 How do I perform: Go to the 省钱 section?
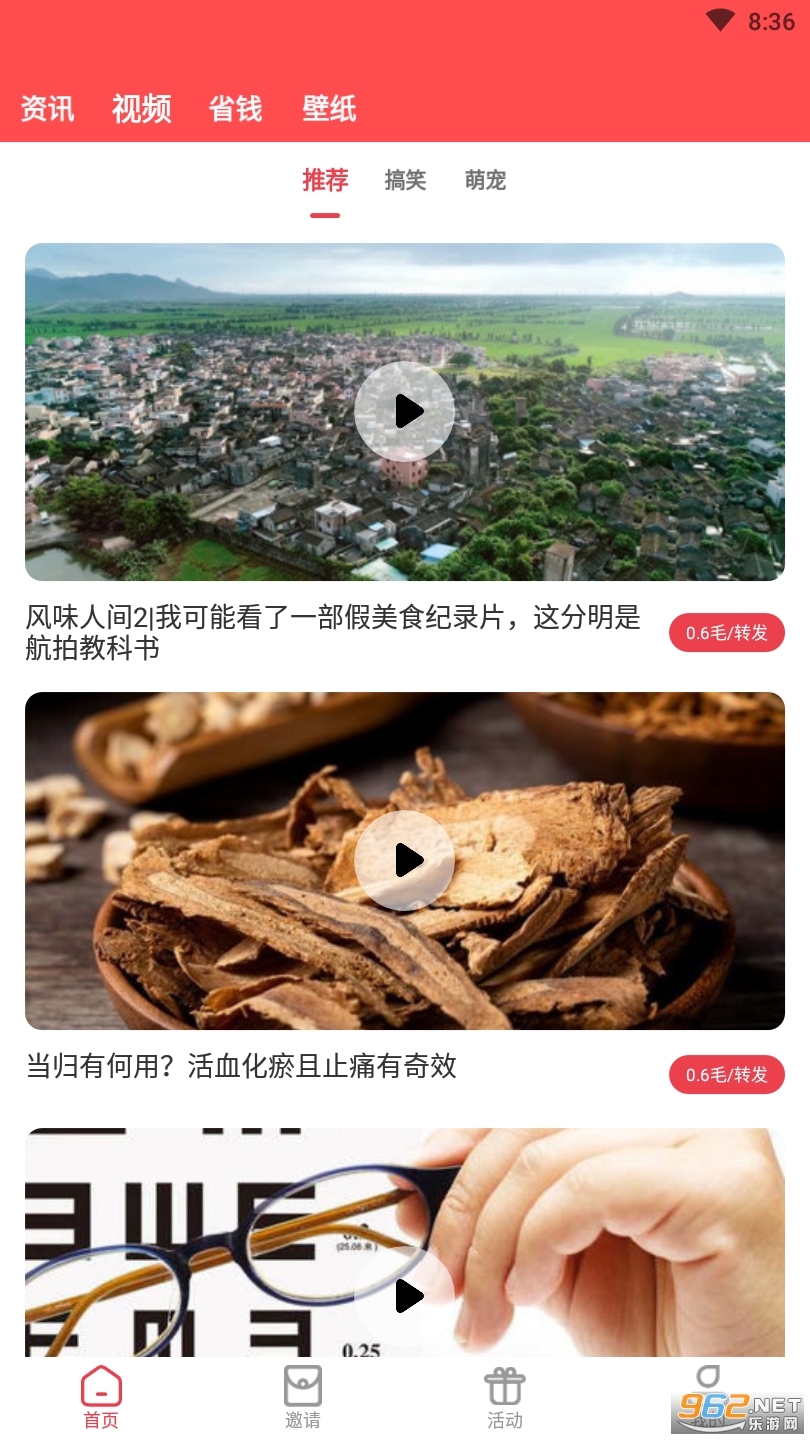[x=235, y=108]
